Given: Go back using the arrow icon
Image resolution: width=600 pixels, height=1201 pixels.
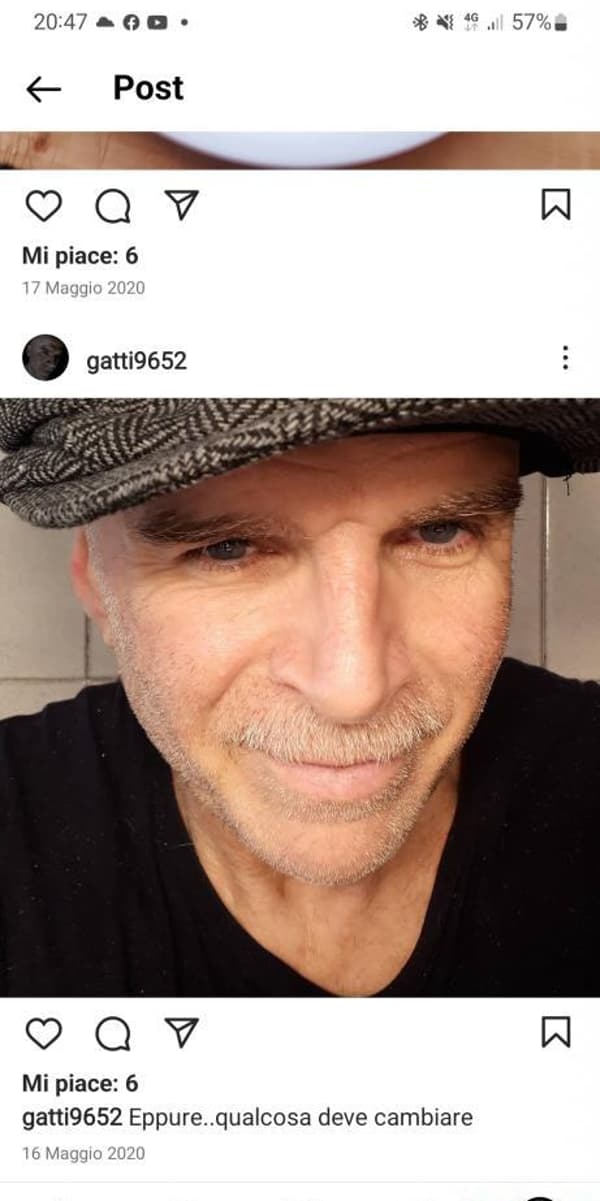Looking at the screenshot, I should point(43,89).
